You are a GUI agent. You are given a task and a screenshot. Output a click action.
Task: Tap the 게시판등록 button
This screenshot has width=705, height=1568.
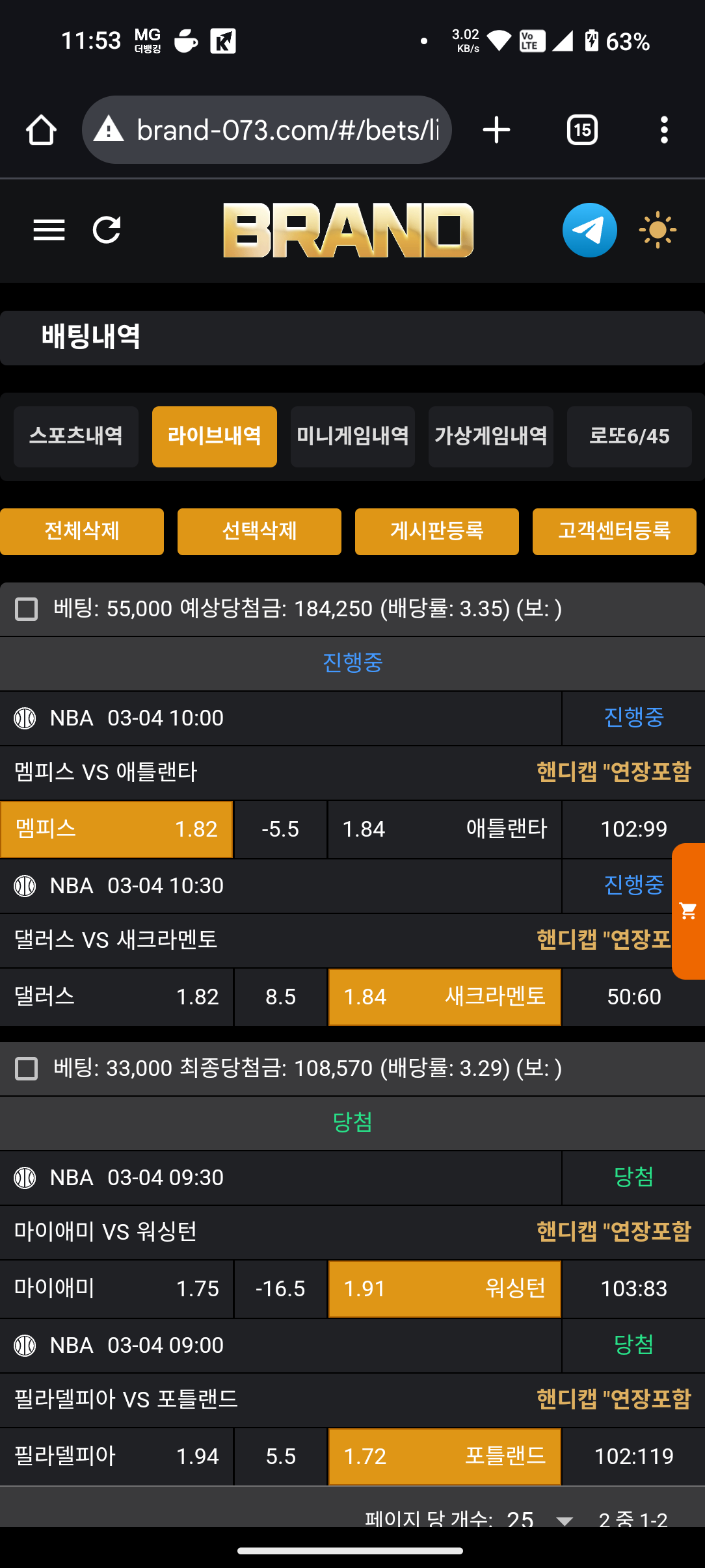tap(436, 531)
